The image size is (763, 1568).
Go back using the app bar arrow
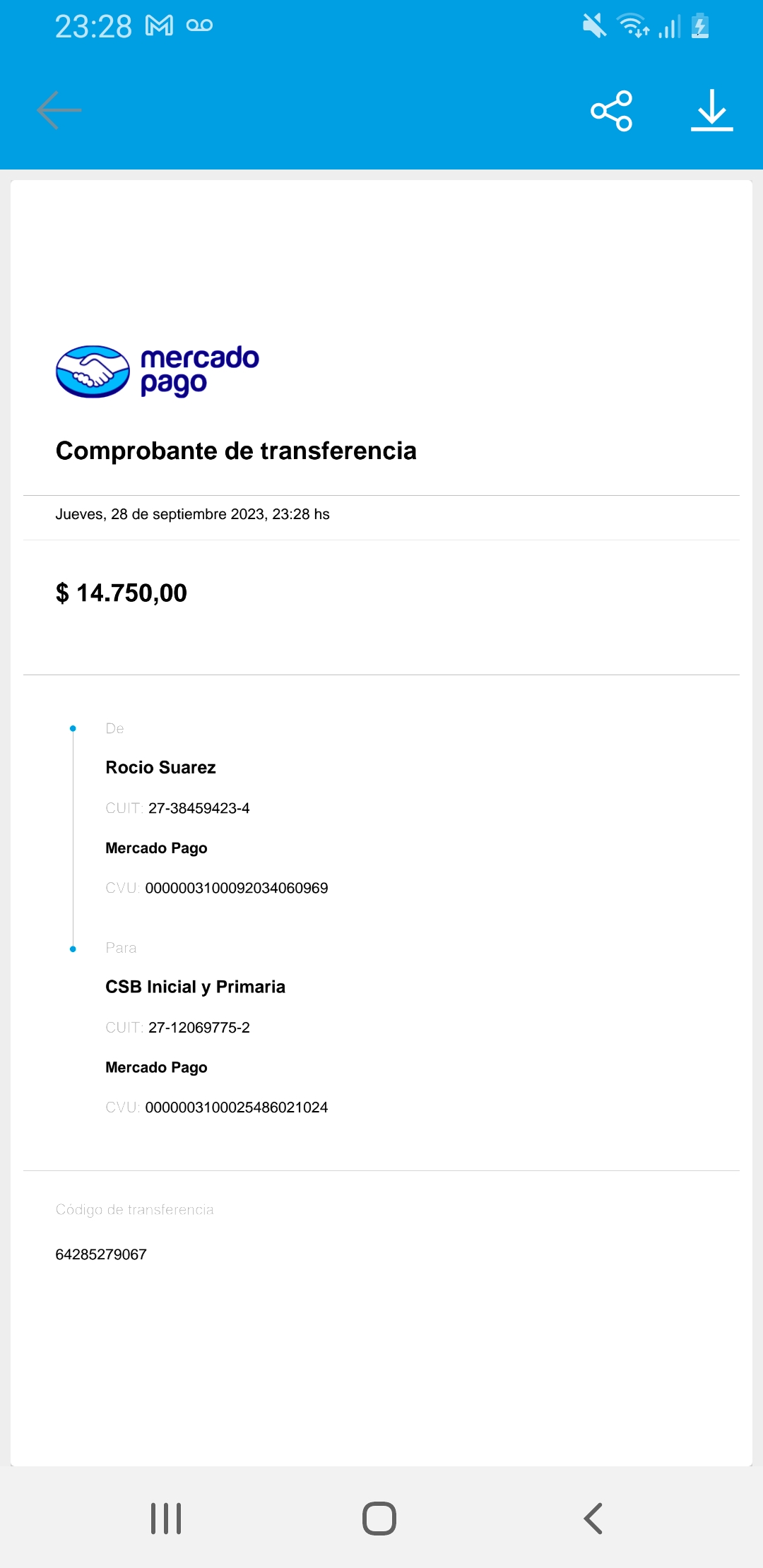pyautogui.click(x=59, y=110)
